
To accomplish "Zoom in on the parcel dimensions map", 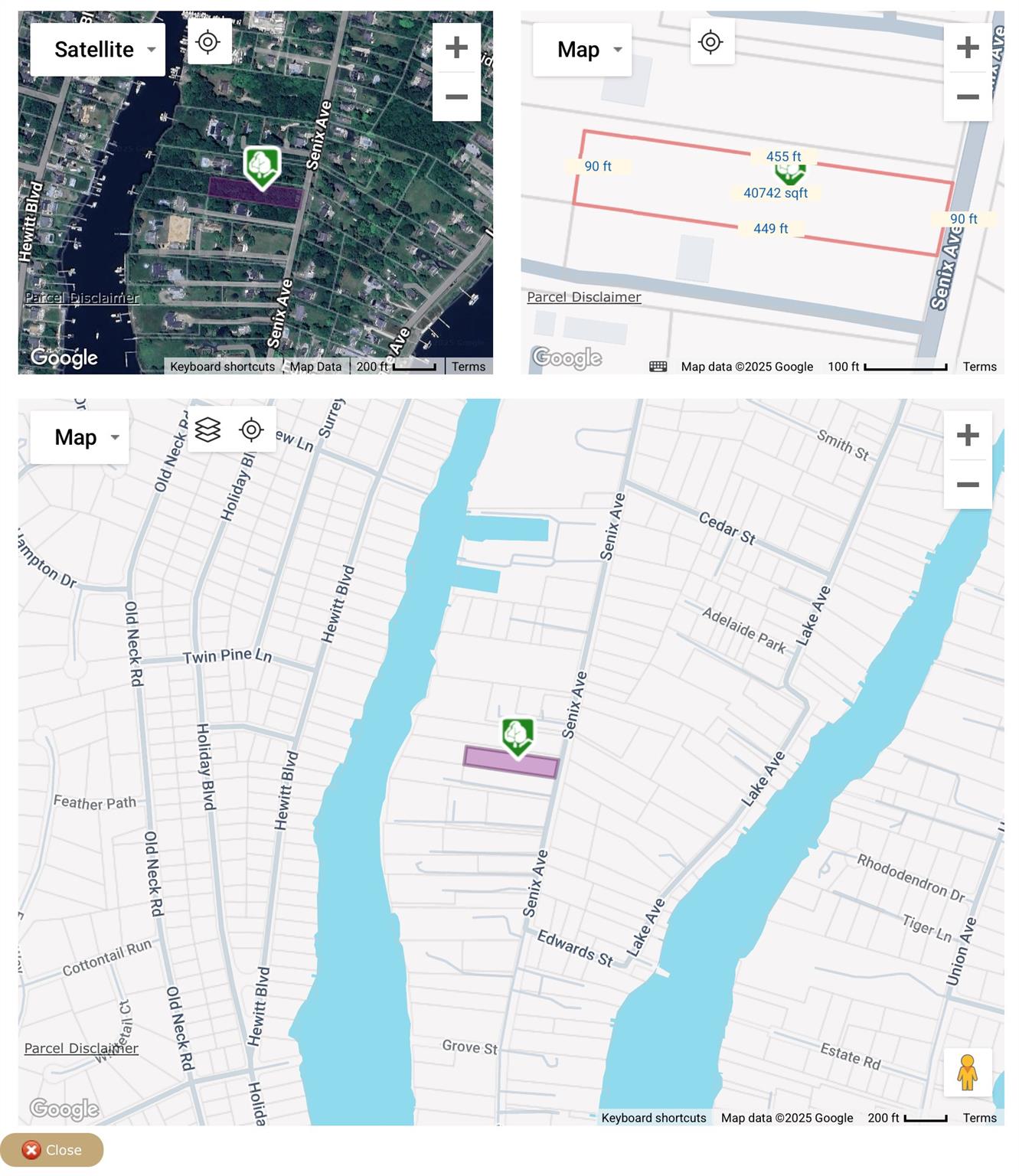I will point(968,47).
